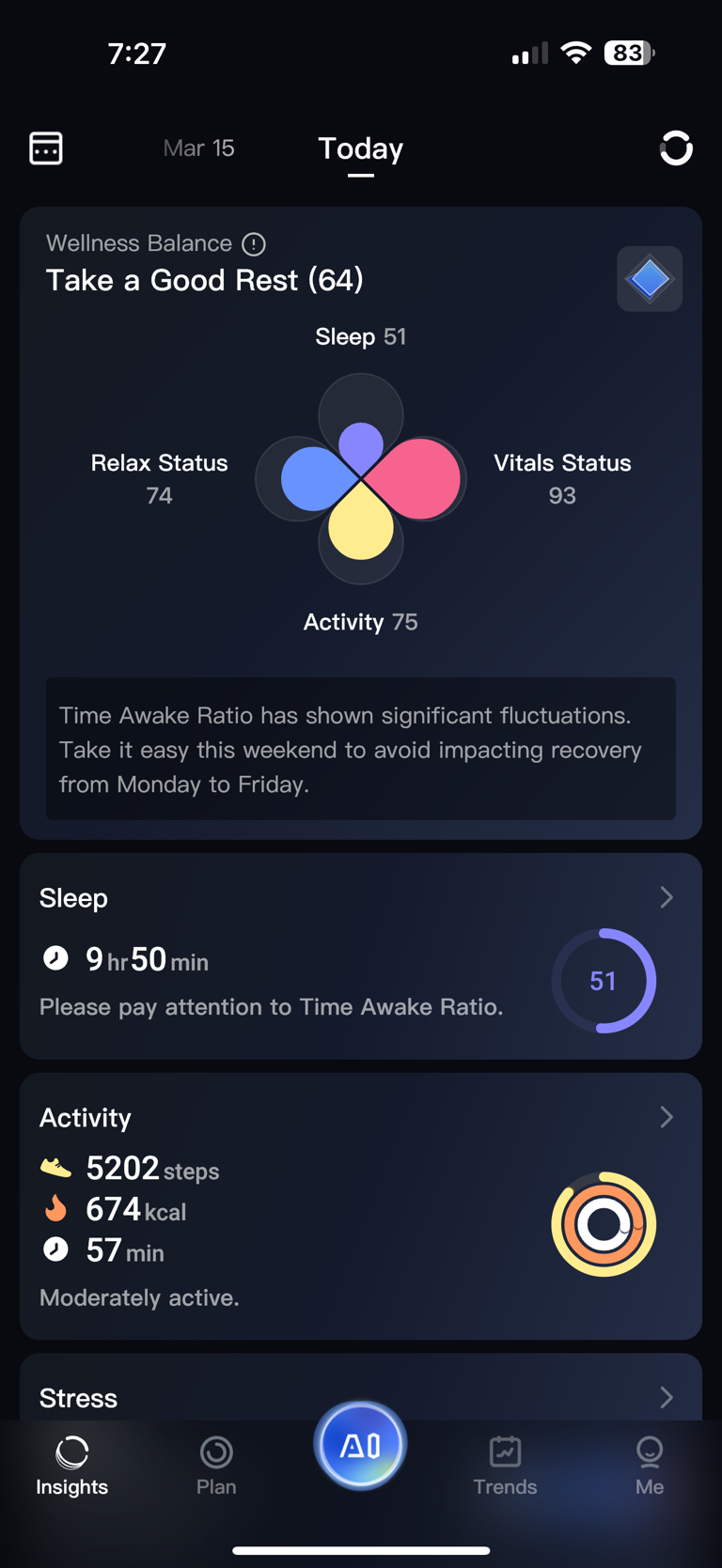Switch to the Mar 15 tab
Image resolution: width=722 pixels, height=1568 pixels.
(x=198, y=147)
